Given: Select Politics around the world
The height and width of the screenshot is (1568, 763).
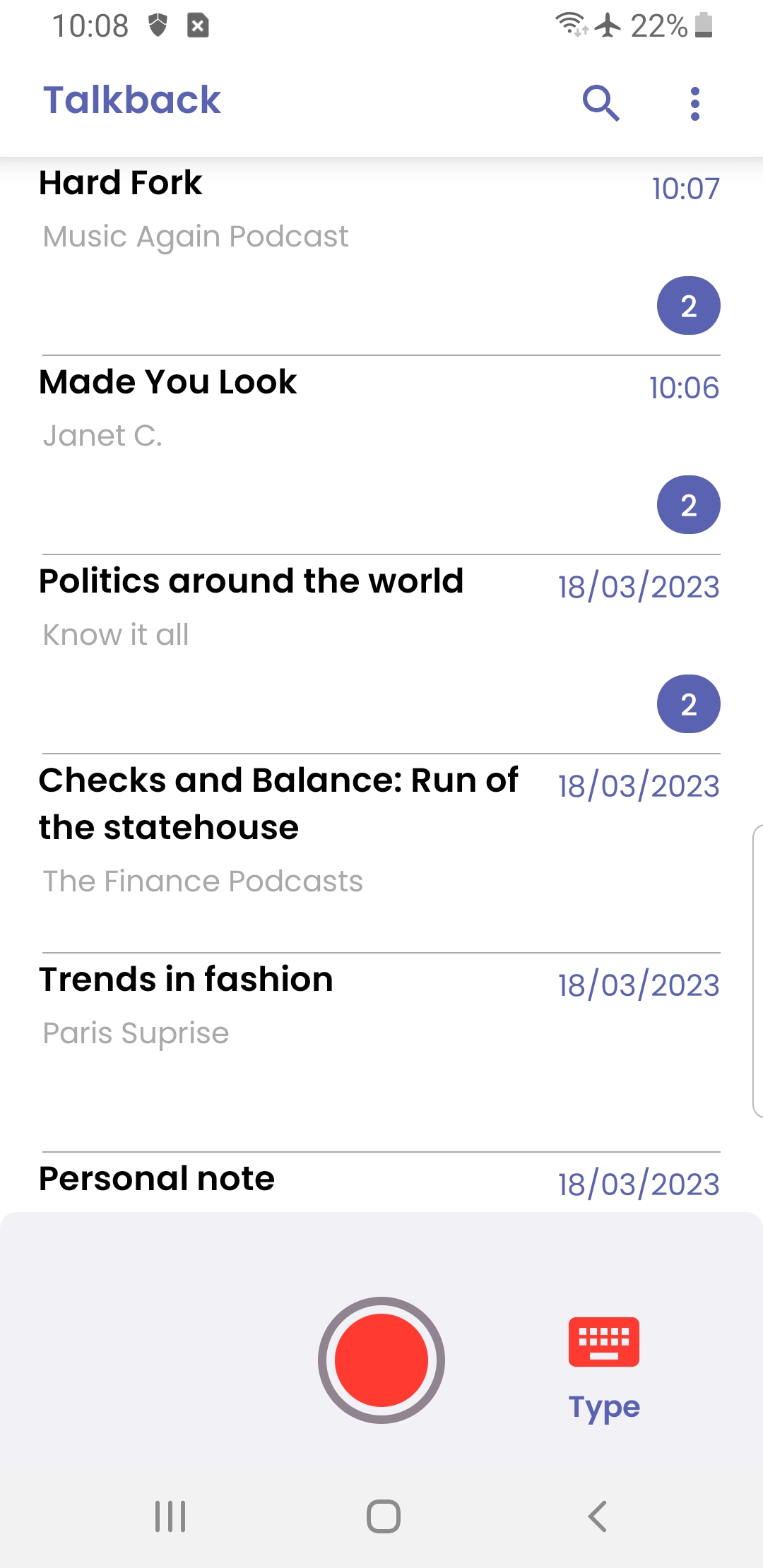Looking at the screenshot, I should (381, 655).
